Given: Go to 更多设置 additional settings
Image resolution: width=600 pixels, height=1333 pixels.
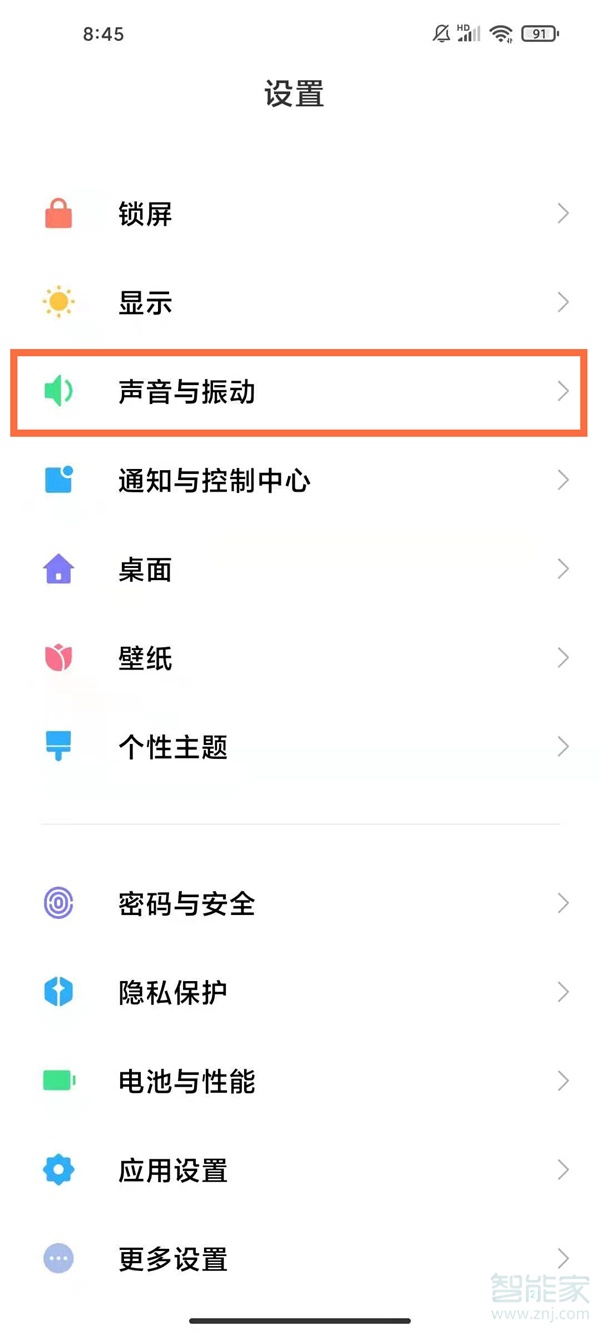Looking at the screenshot, I should point(300,1258).
